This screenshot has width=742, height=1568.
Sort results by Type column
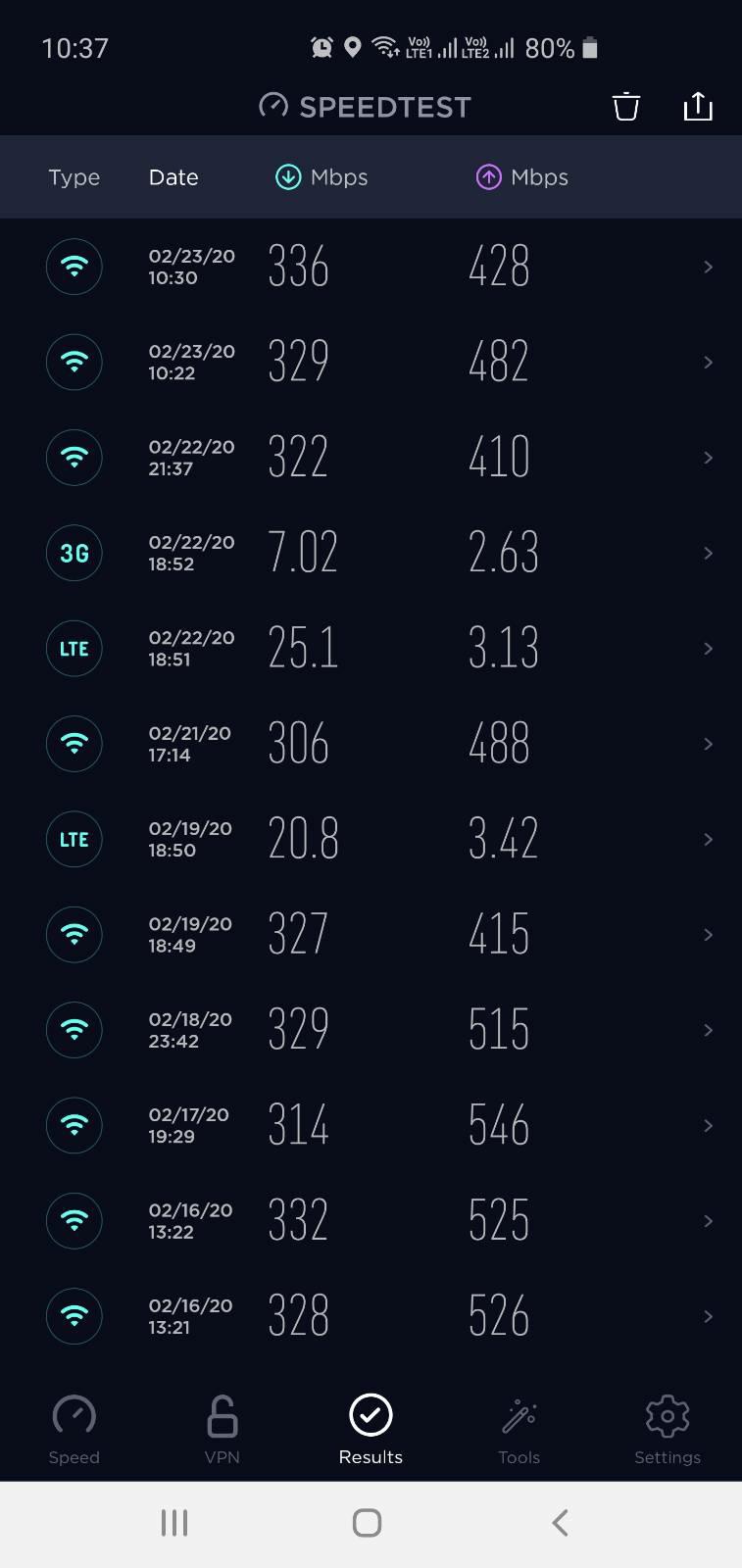click(x=74, y=177)
